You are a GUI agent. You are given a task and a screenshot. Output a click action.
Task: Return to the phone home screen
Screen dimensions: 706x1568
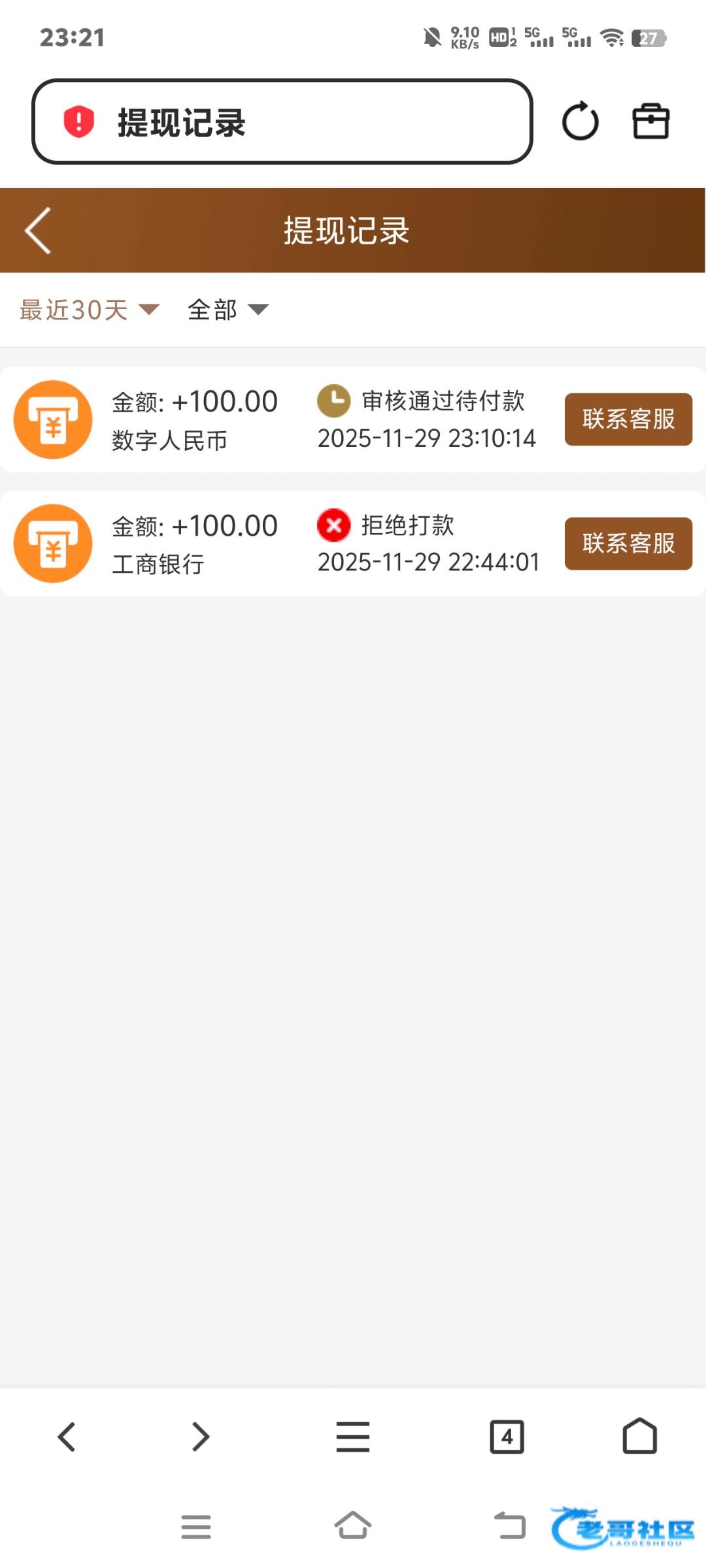tap(353, 1526)
